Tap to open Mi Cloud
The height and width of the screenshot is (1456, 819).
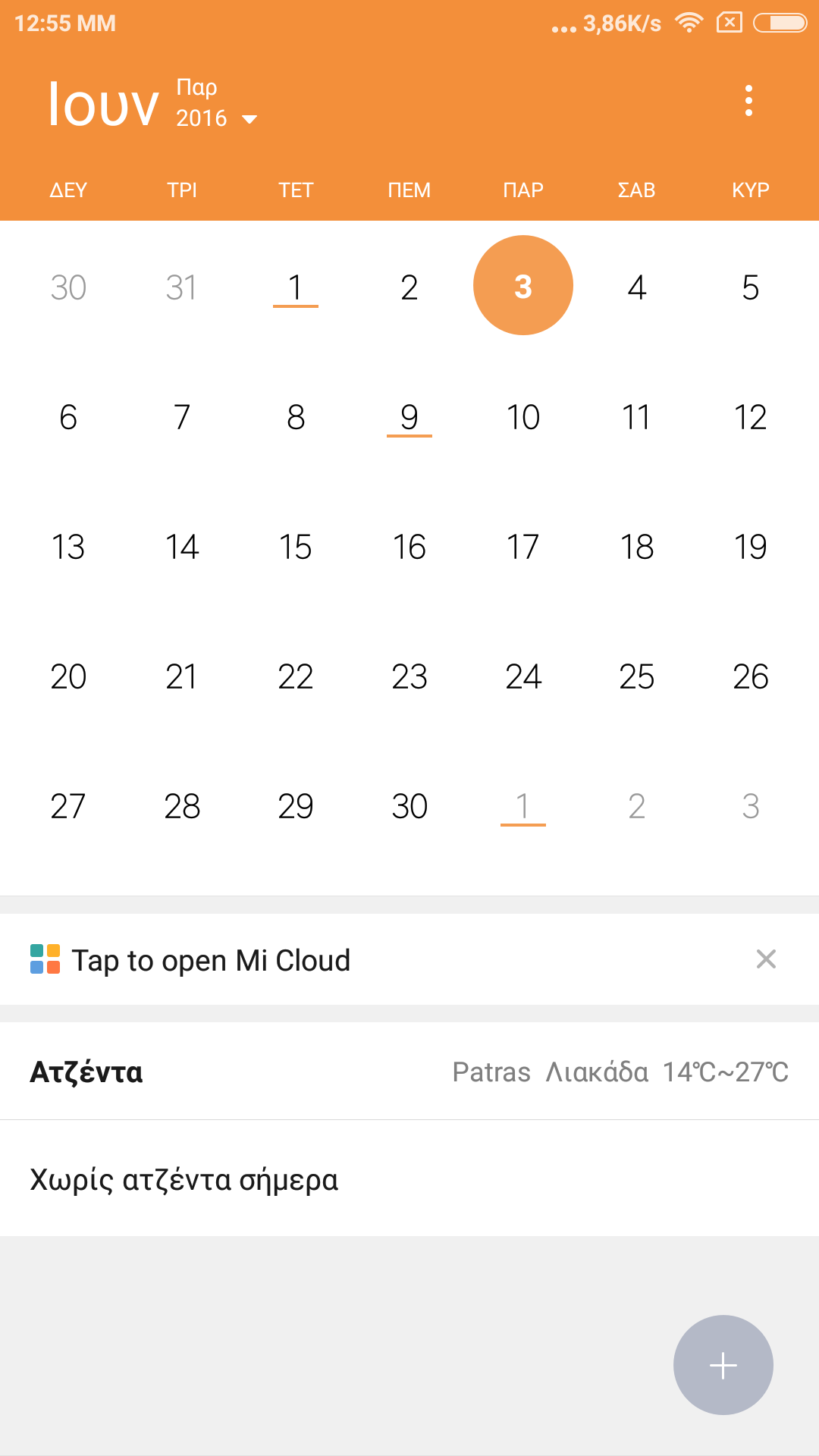coord(211,960)
